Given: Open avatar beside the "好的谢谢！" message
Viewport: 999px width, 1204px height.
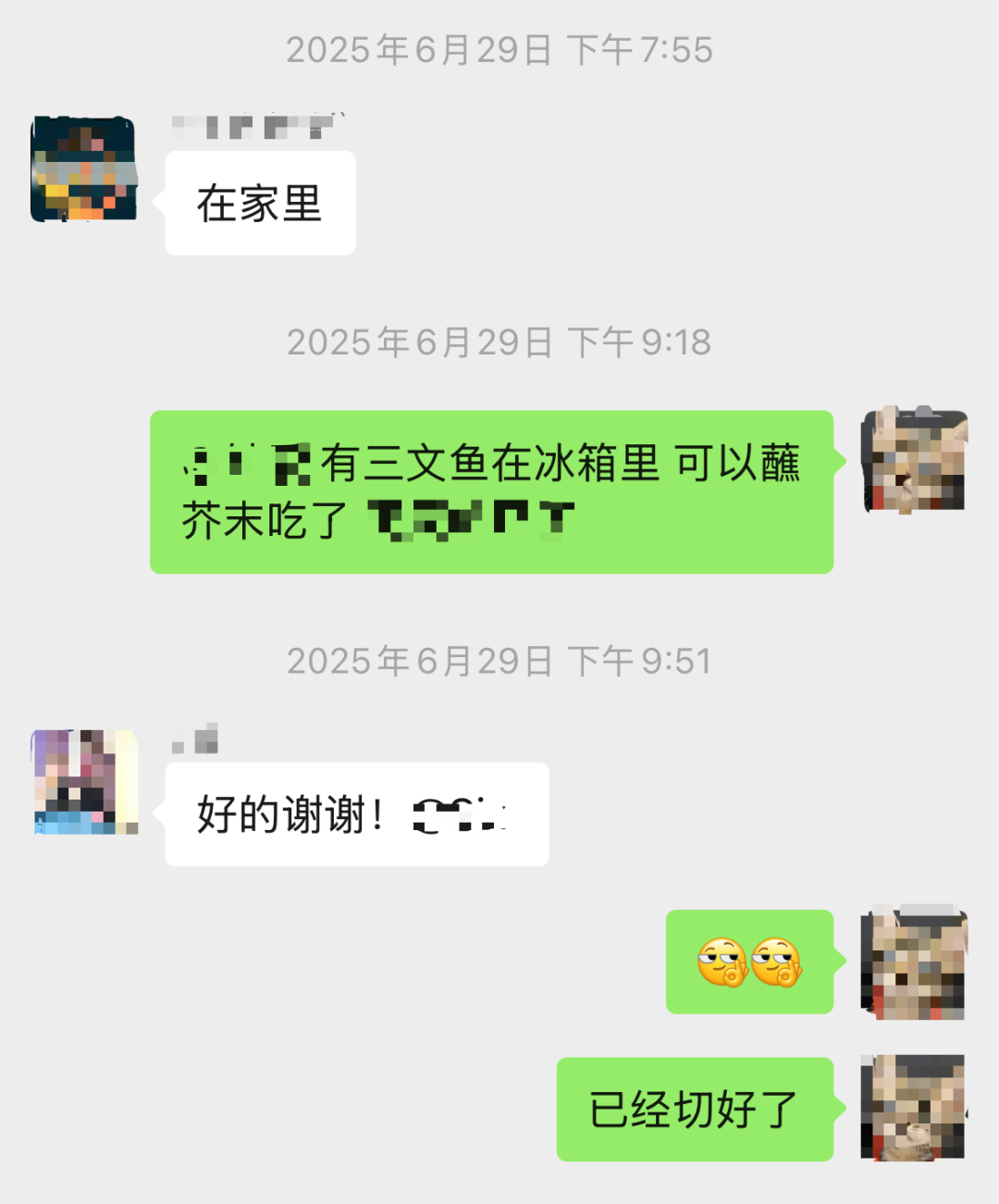Looking at the screenshot, I should [x=85, y=781].
